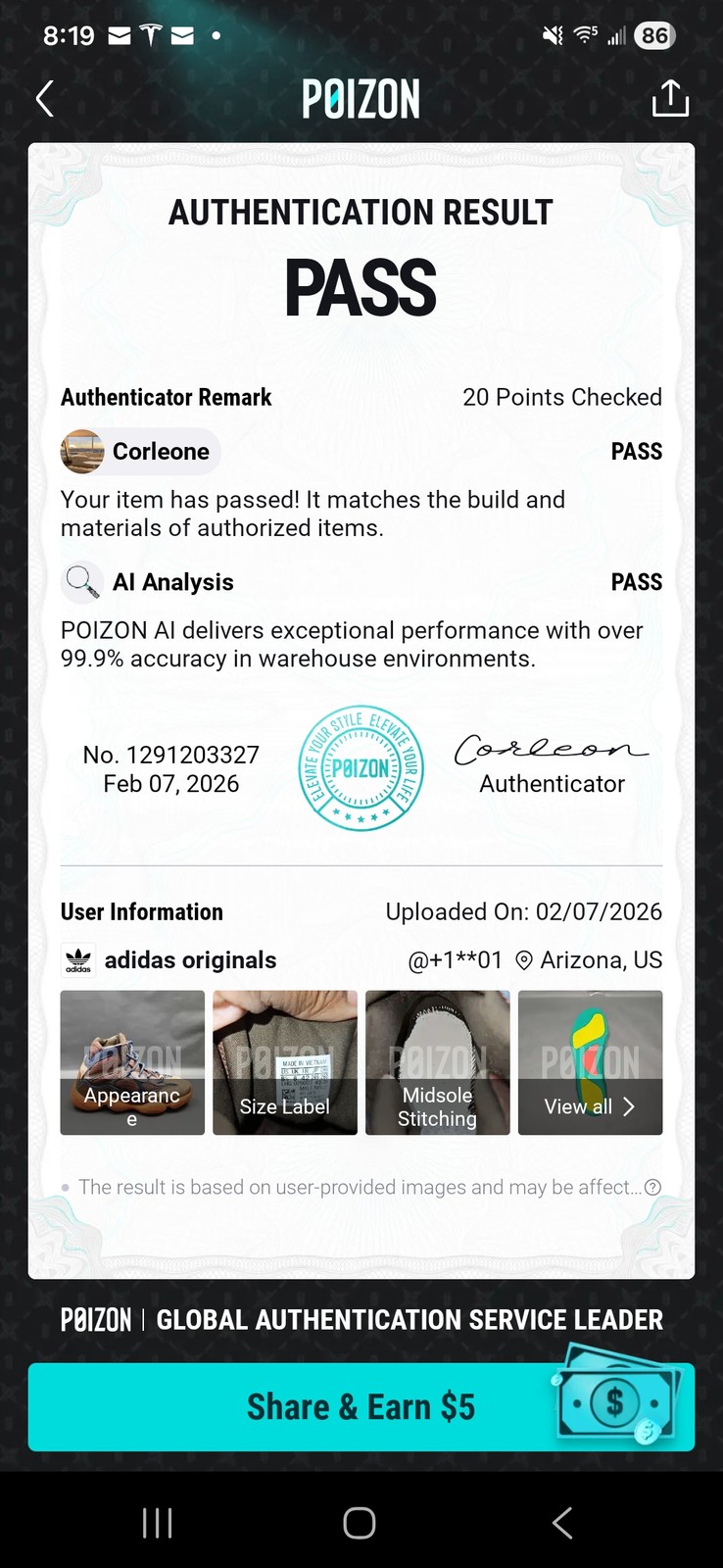Go to the system home screen

click(360, 1523)
